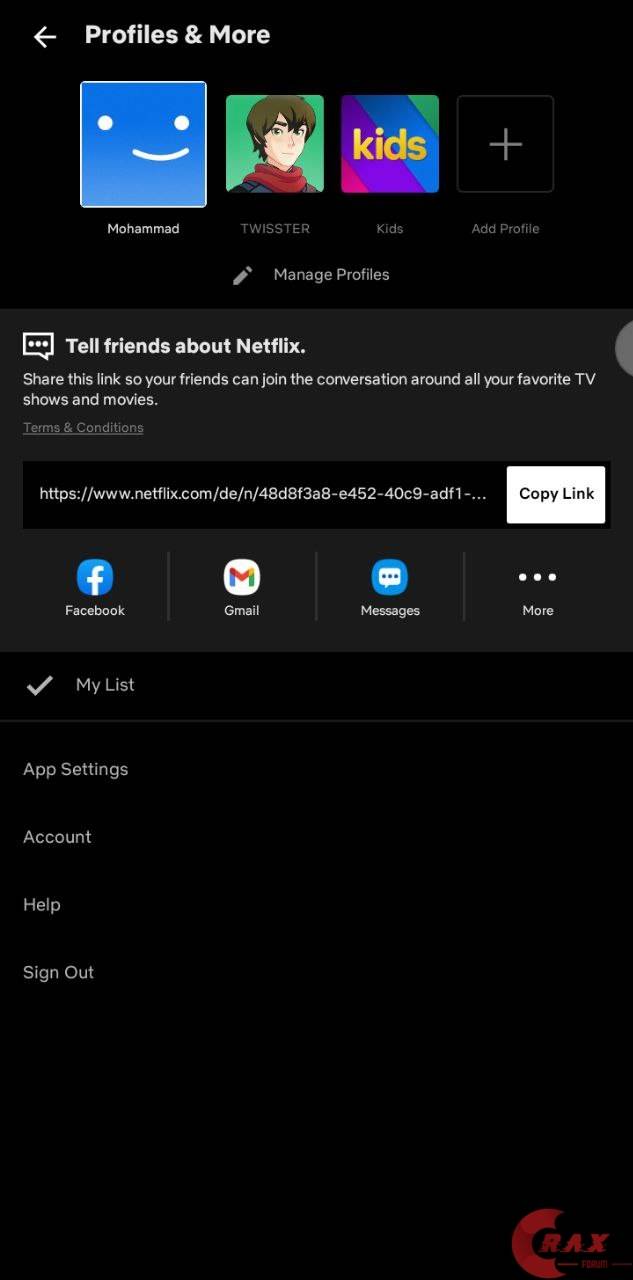Share the link through Gmail

(242, 588)
